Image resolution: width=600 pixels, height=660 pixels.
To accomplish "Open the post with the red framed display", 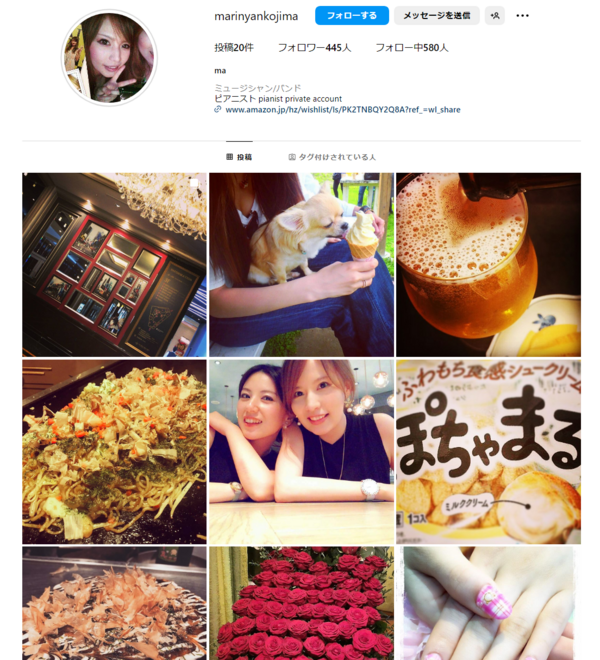I will [114, 264].
